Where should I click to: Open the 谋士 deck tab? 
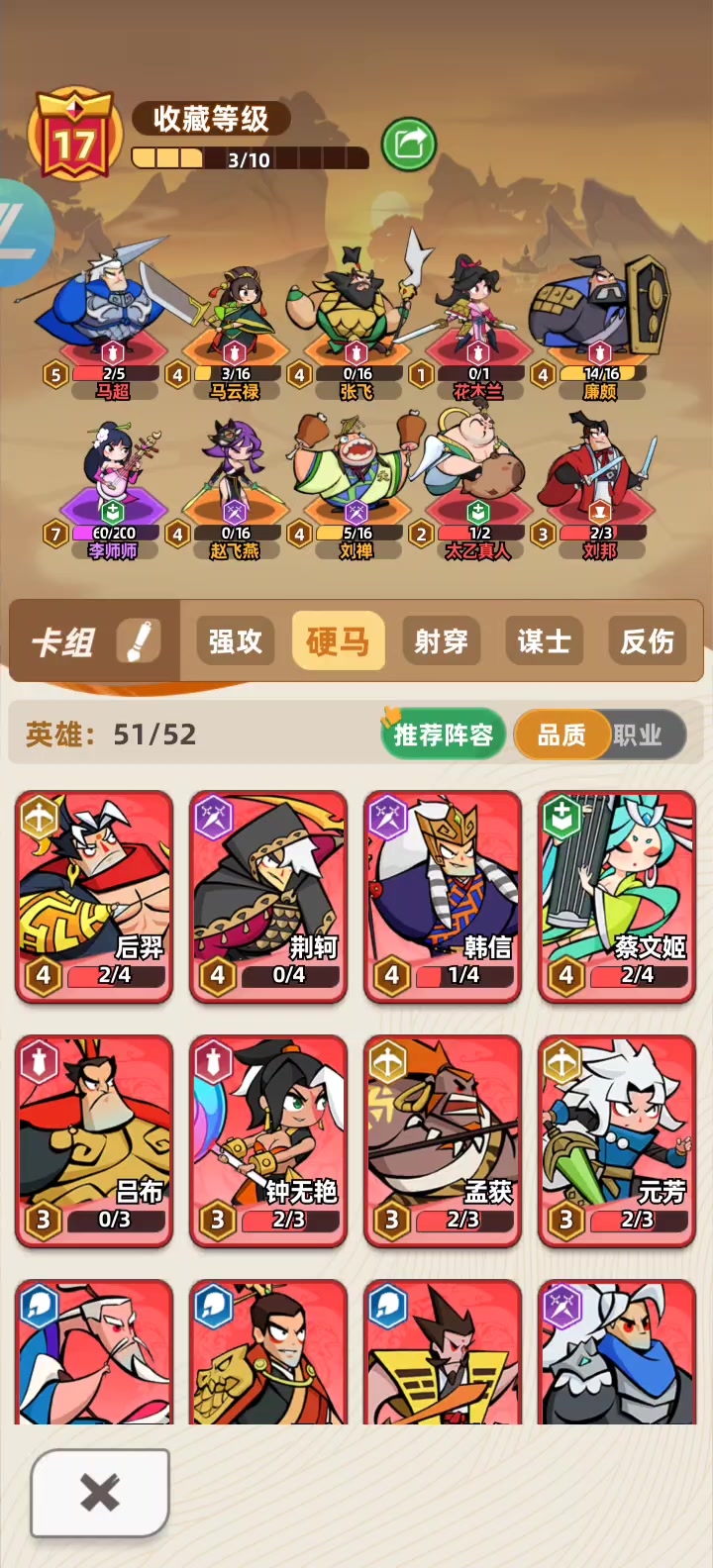tap(544, 641)
